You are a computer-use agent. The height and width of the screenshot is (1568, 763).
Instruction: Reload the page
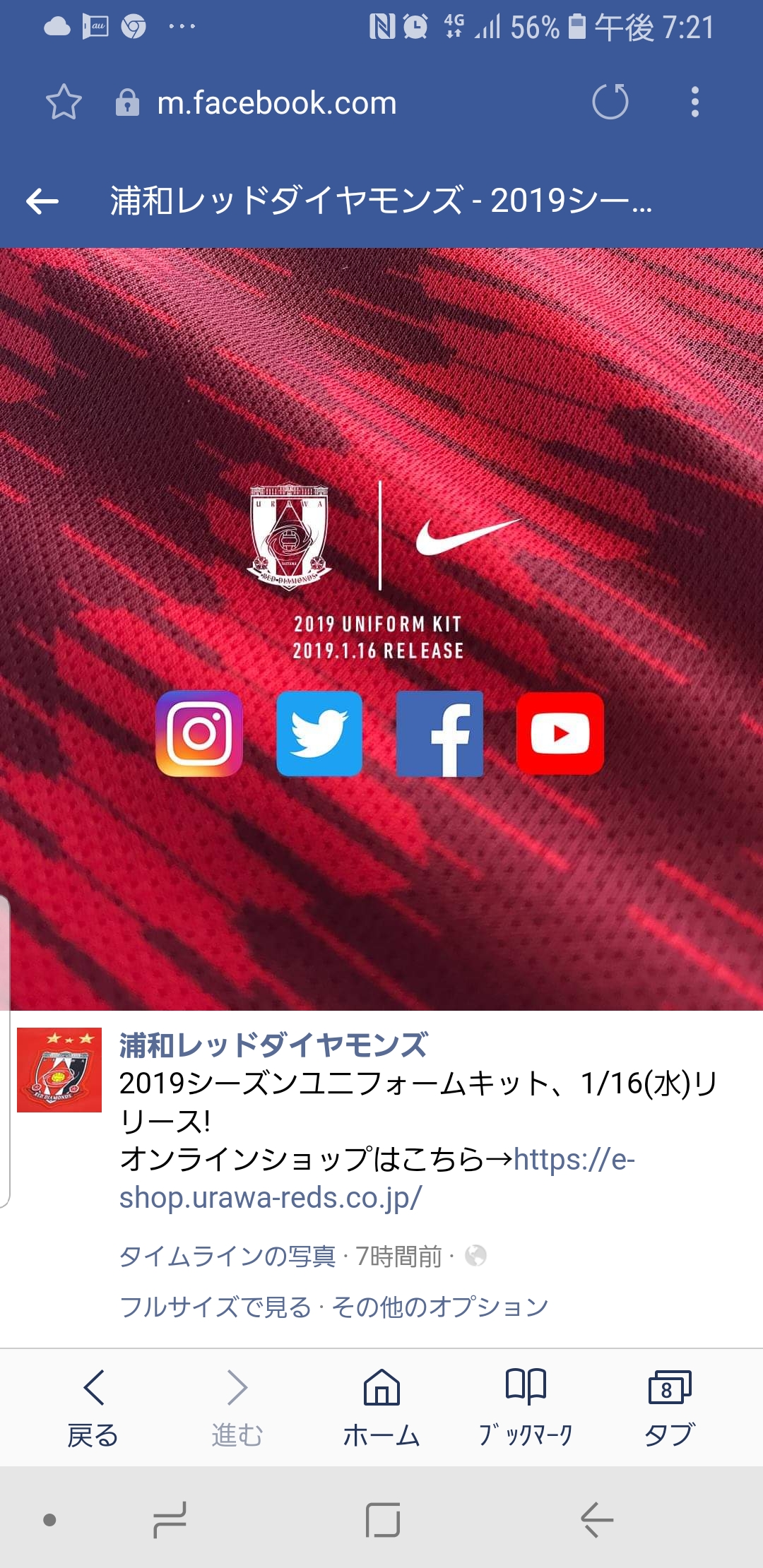(610, 102)
